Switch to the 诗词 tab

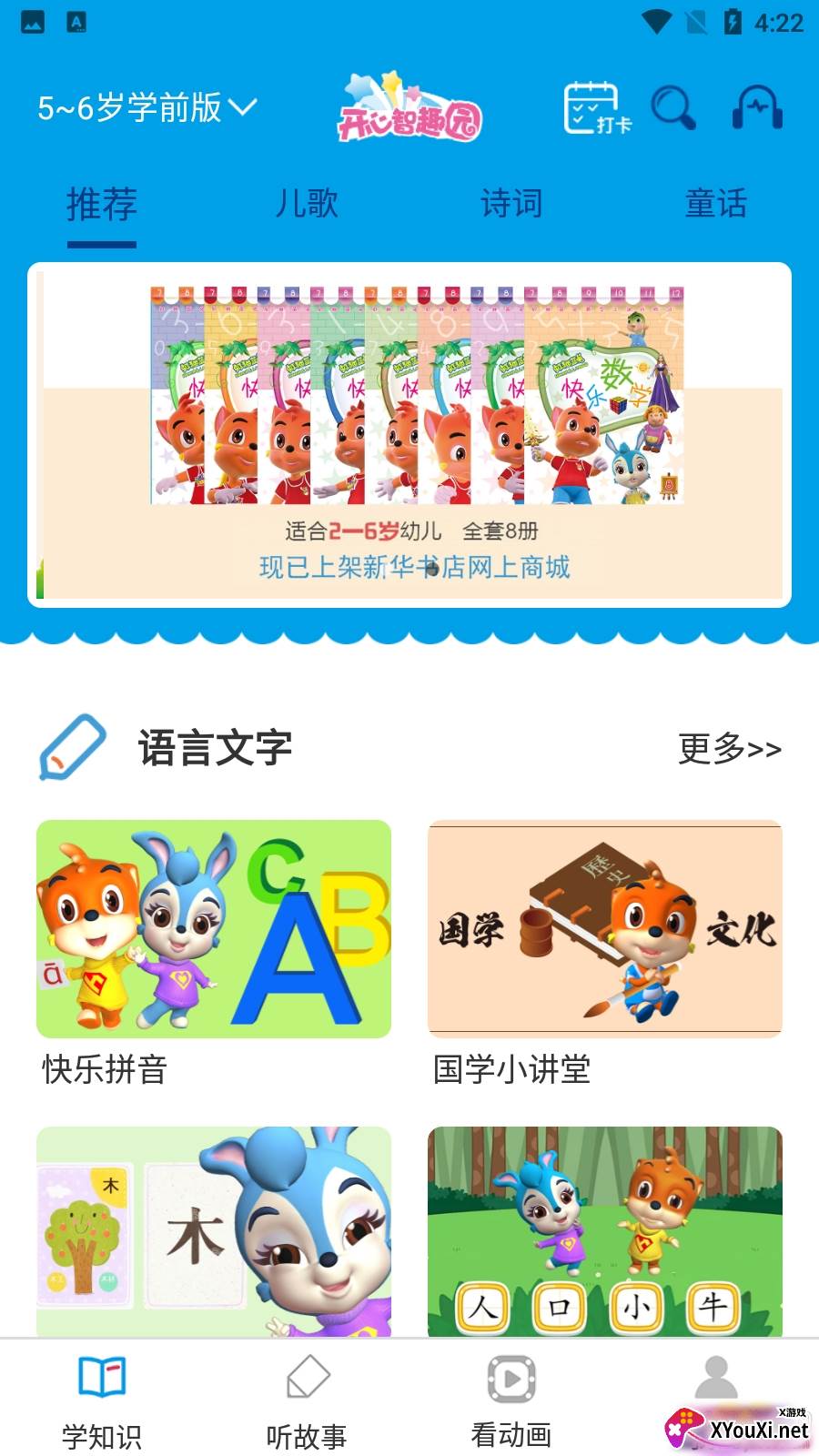[511, 203]
